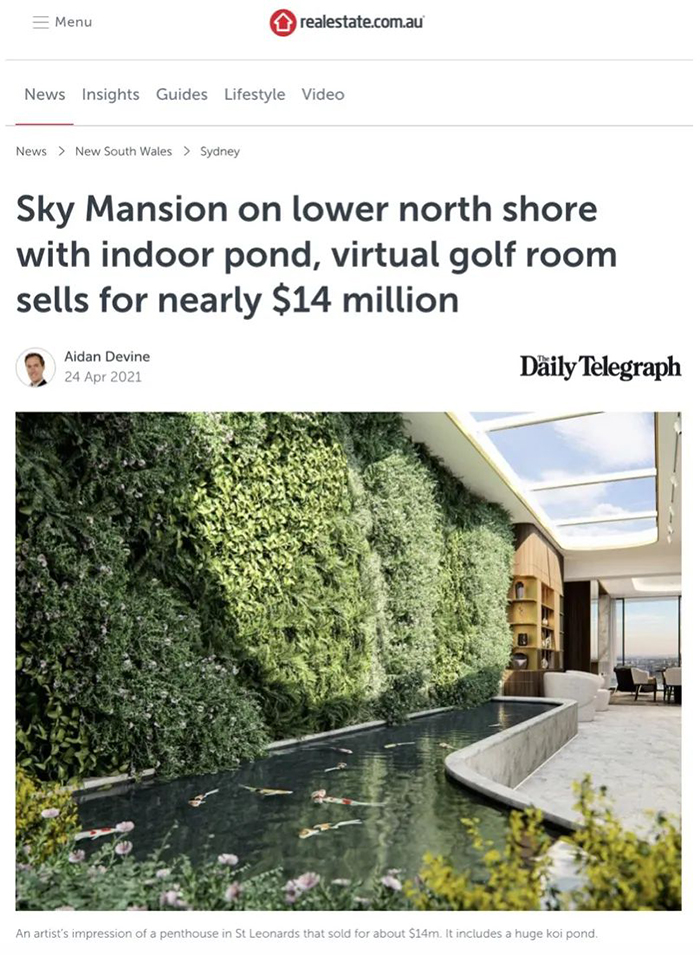This screenshot has height=955, width=700.
Task: Switch to the Lifestyle tab
Action: coord(254,94)
